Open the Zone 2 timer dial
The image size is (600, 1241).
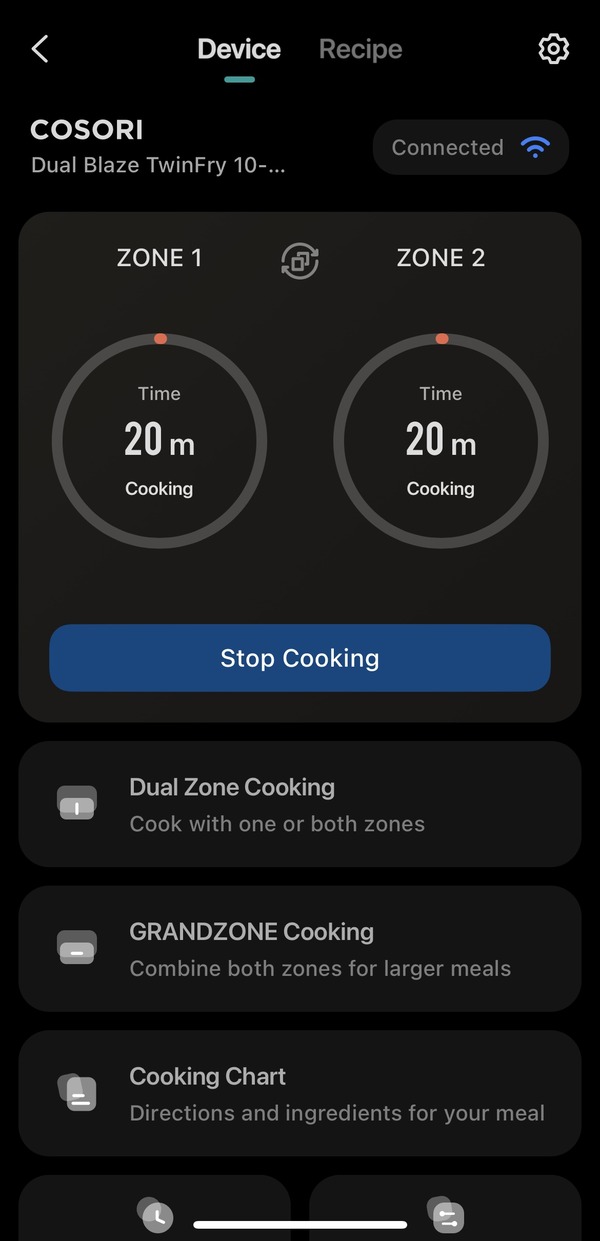tap(441, 441)
